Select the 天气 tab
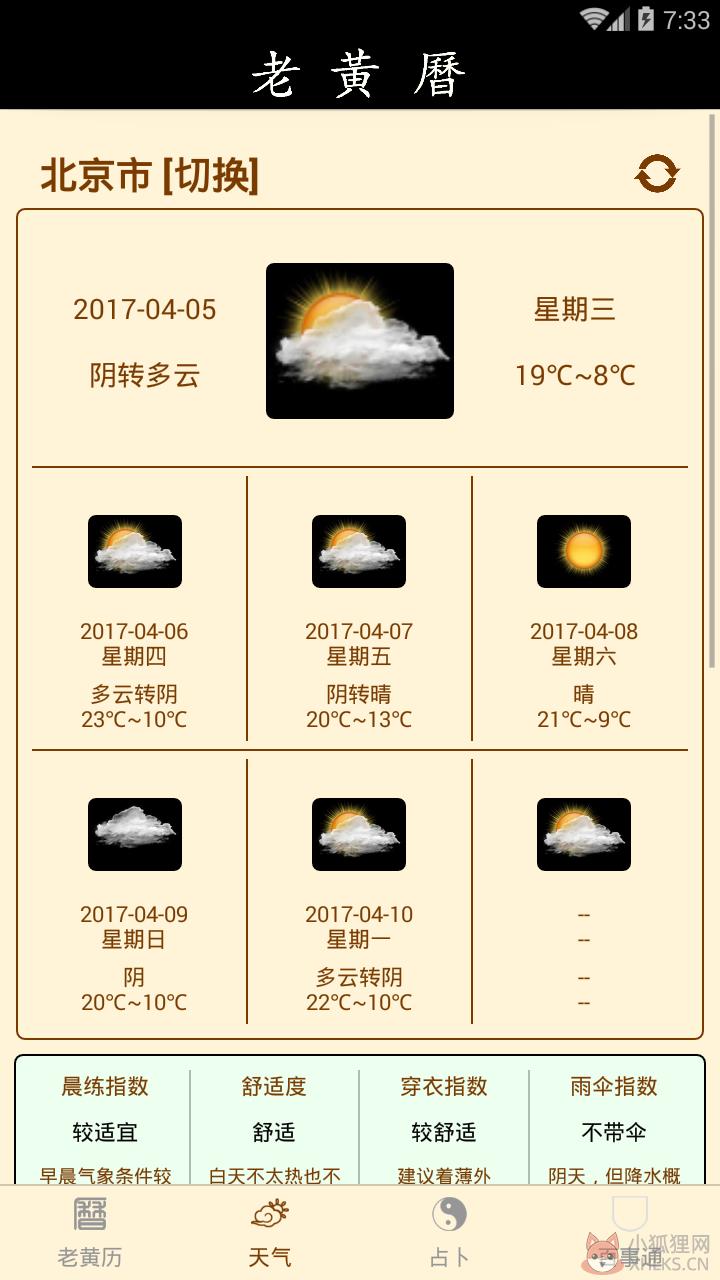720x1280 pixels. (x=270, y=1233)
